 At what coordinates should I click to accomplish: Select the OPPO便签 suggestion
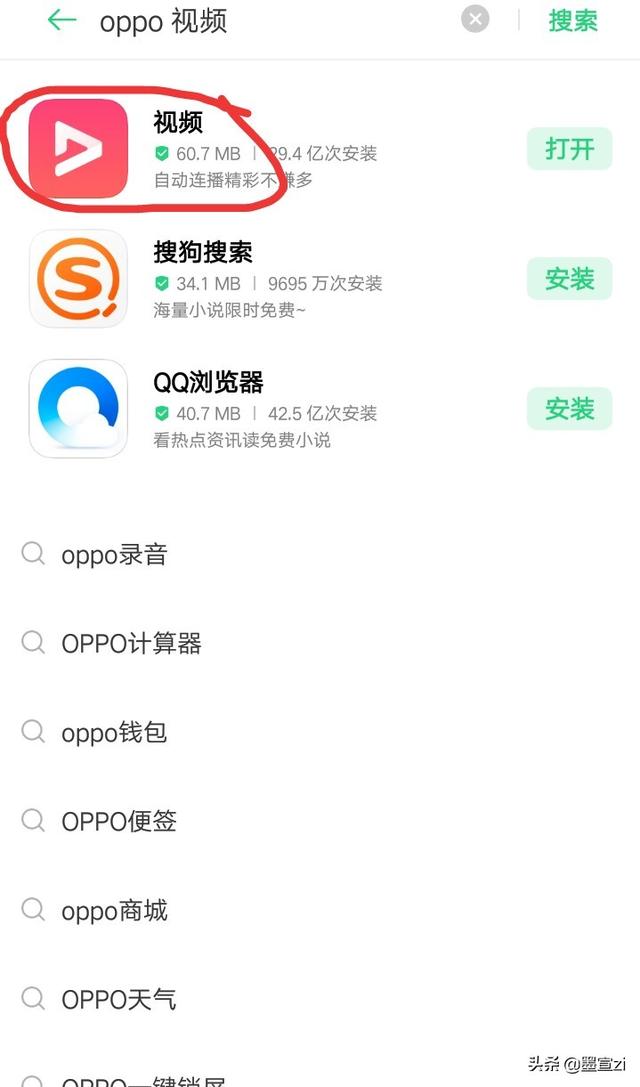click(x=320, y=821)
